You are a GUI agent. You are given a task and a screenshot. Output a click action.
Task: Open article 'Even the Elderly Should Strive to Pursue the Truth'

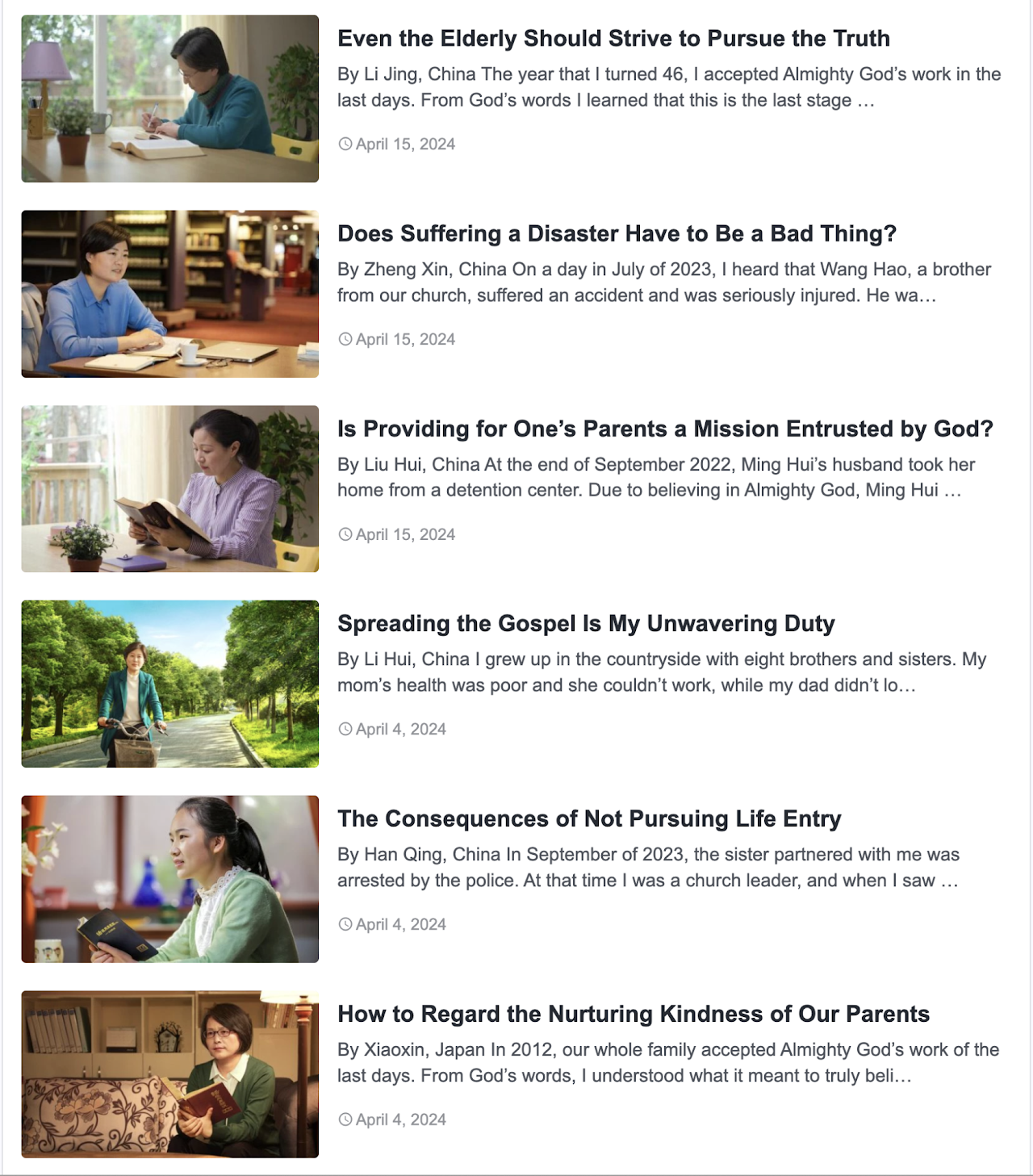point(613,39)
